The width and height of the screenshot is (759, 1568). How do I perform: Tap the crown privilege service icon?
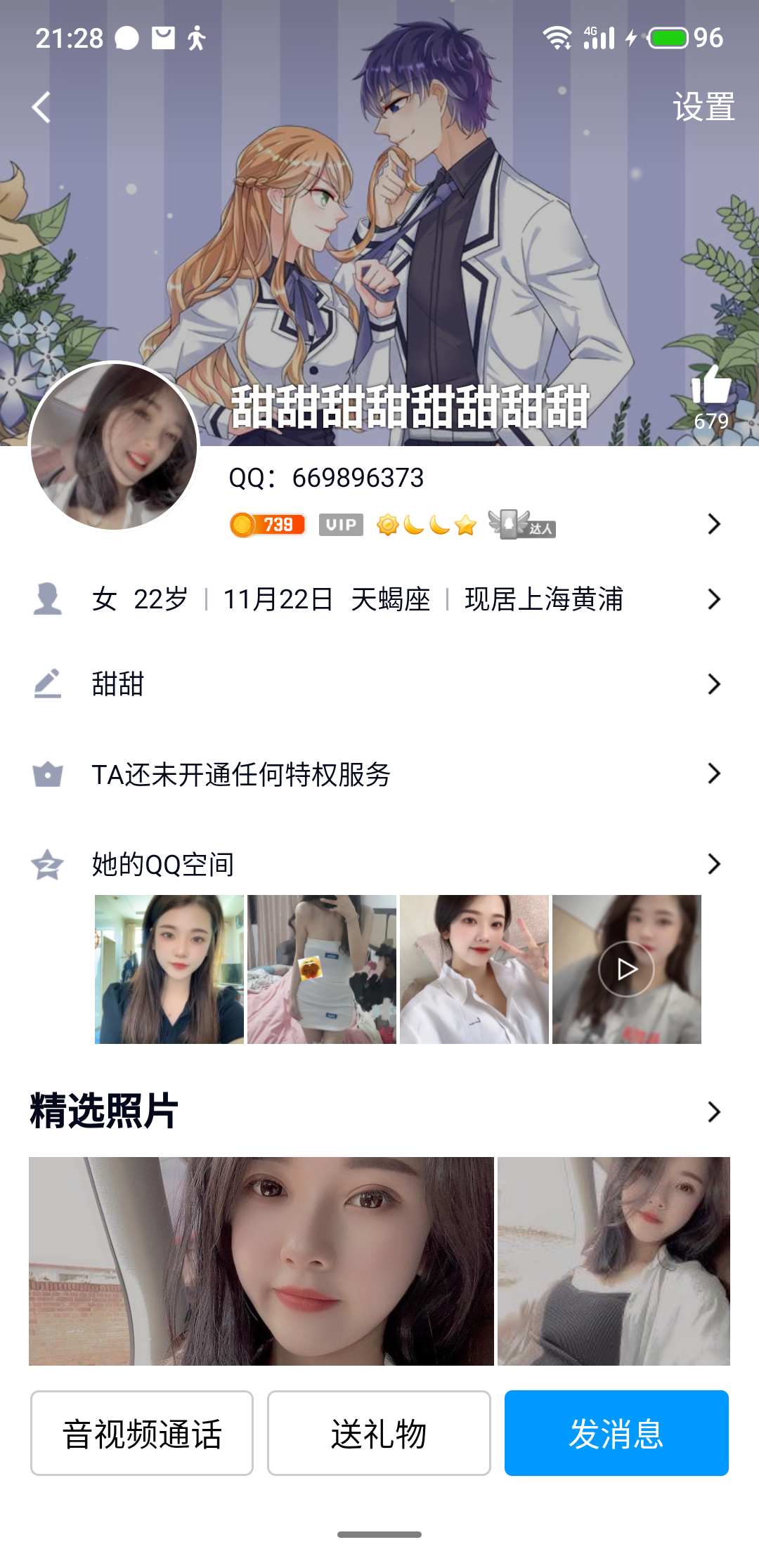click(x=46, y=775)
